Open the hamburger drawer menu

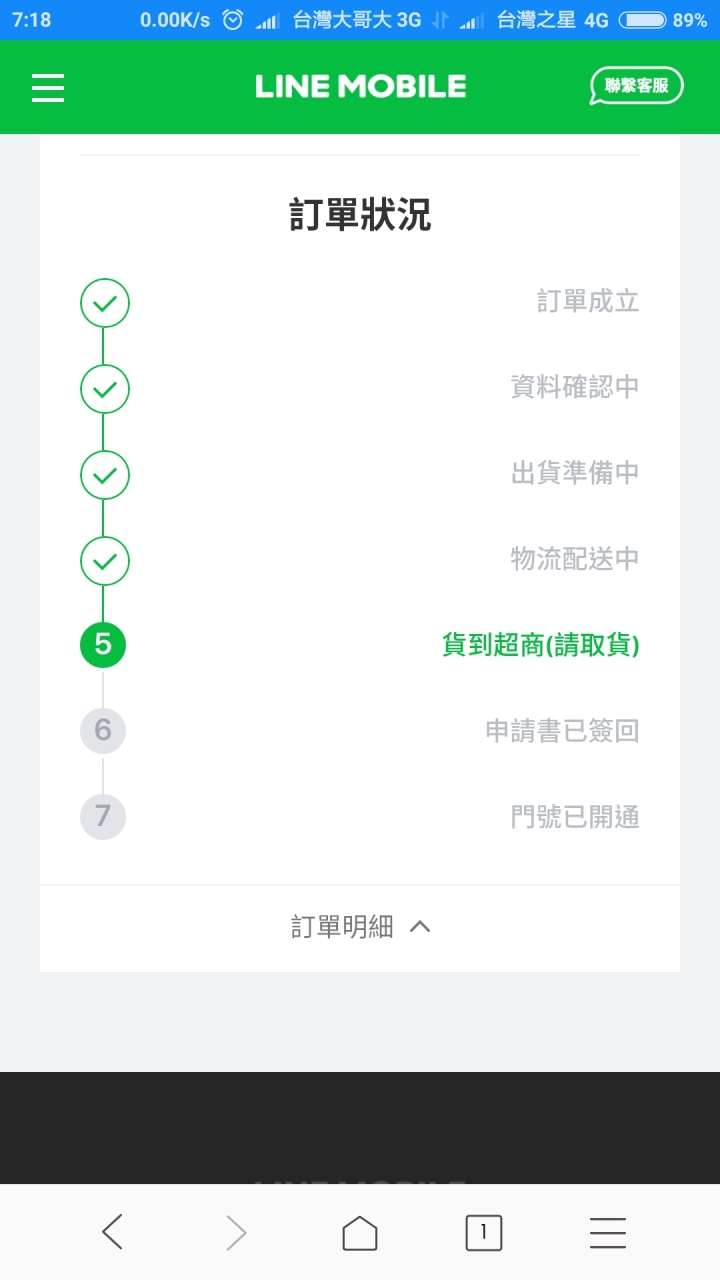[48, 88]
